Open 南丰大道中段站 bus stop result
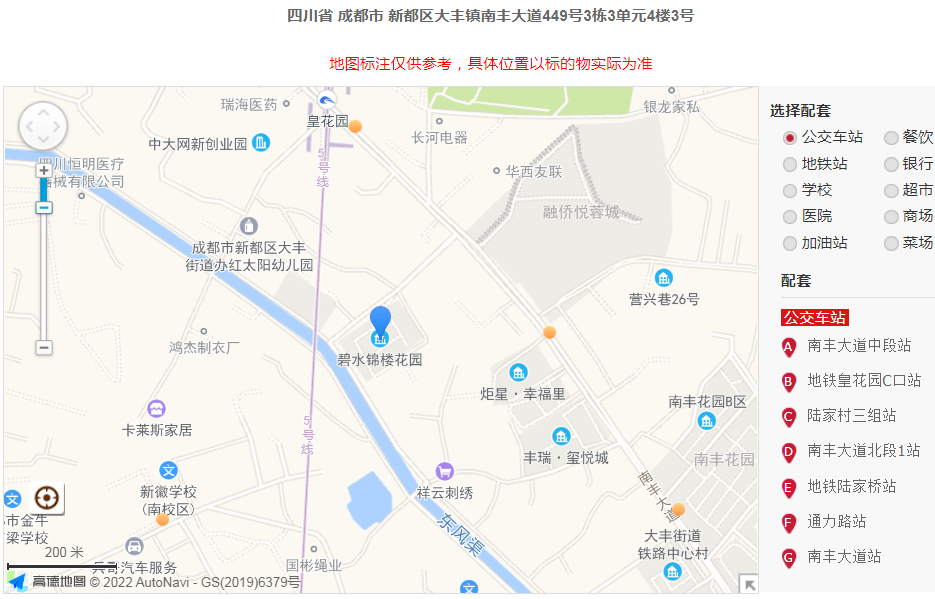Viewport: 935px width, 599px height. point(858,346)
